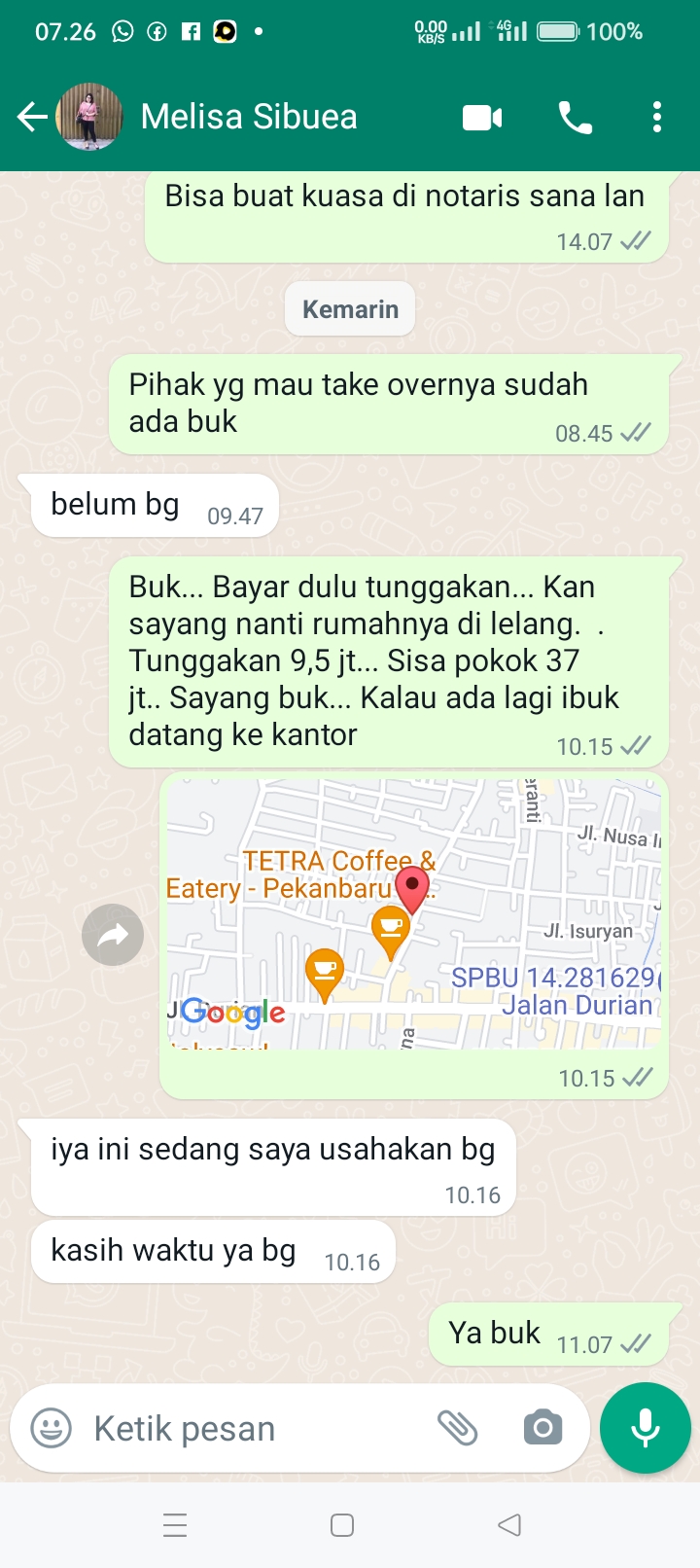
Task: Open the overflow menu
Action: coord(657,118)
